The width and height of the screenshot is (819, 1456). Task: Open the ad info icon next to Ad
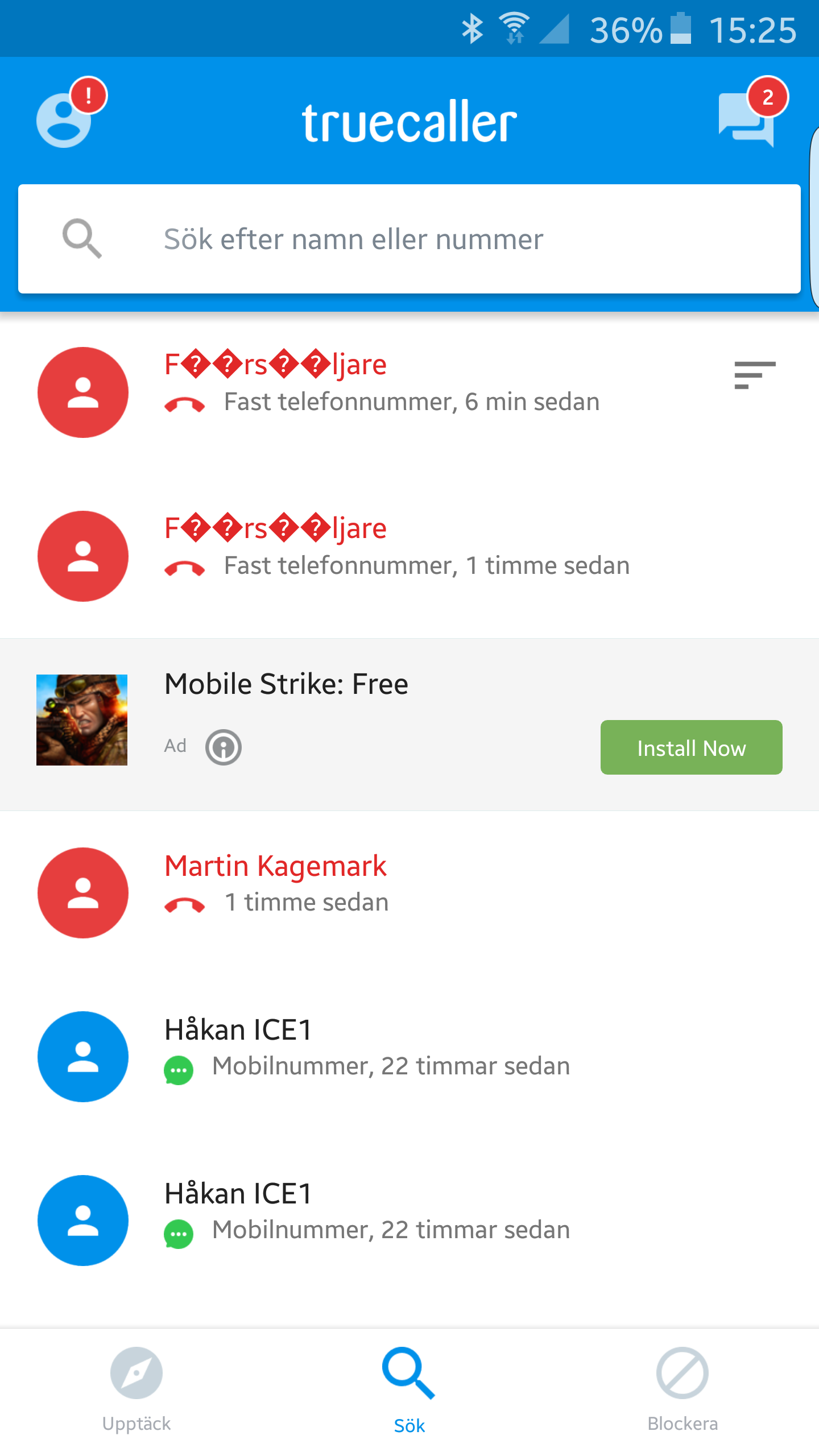(224, 747)
